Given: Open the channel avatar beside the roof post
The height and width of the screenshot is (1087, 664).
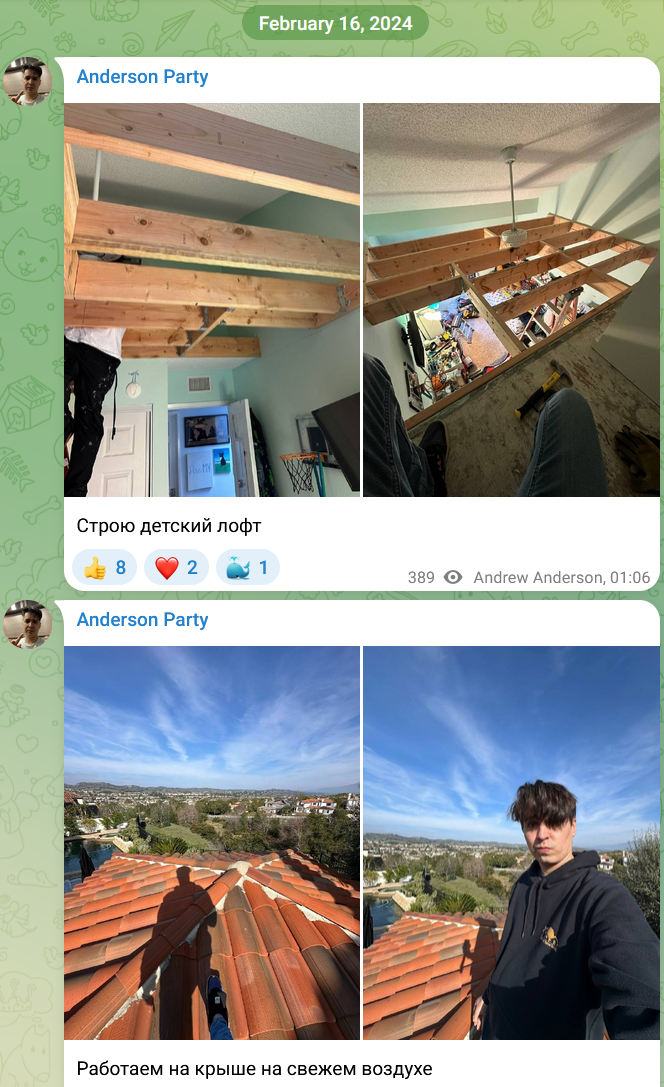Looking at the screenshot, I should 28,624.
